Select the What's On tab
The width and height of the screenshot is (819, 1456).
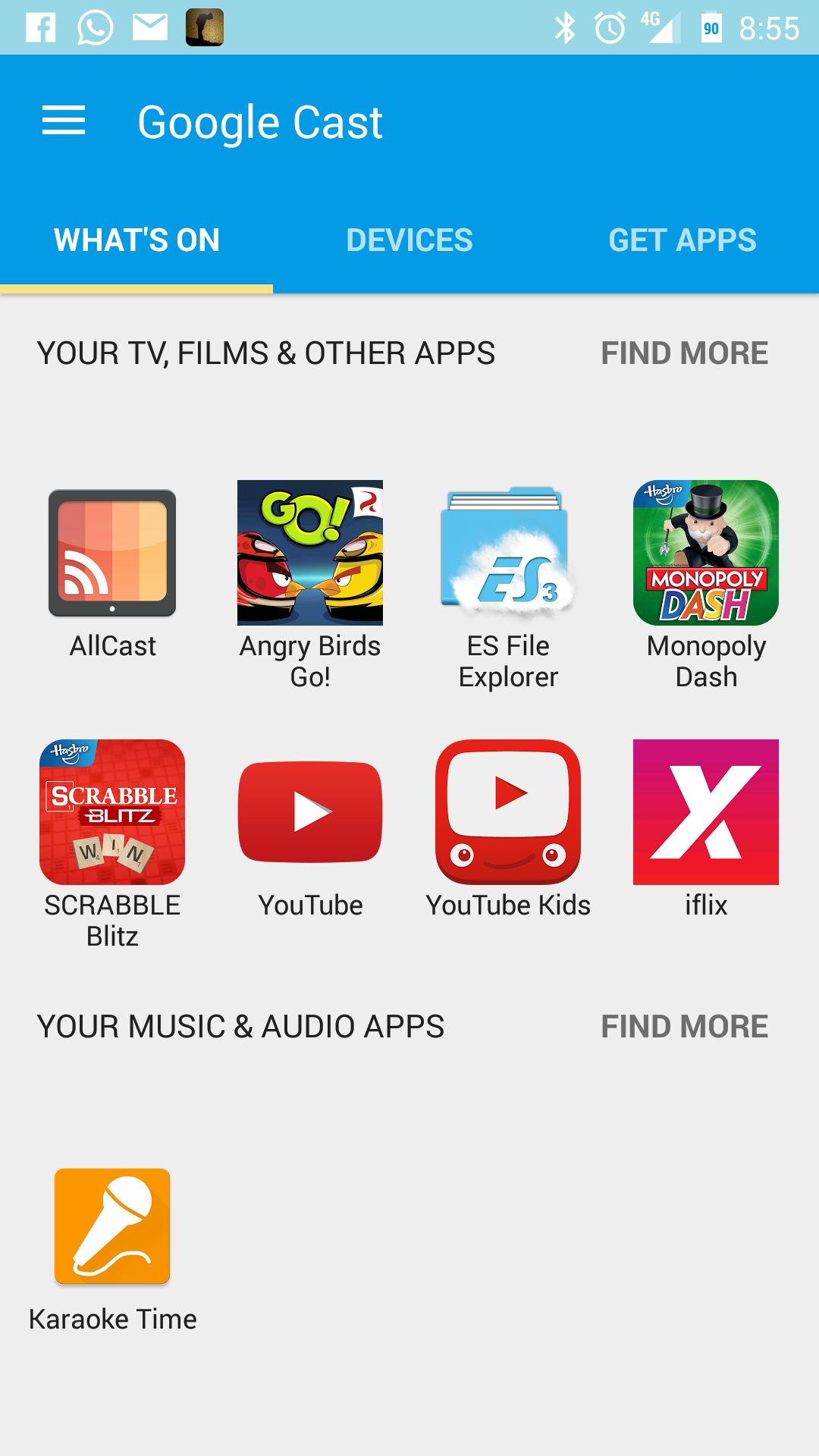(x=136, y=240)
